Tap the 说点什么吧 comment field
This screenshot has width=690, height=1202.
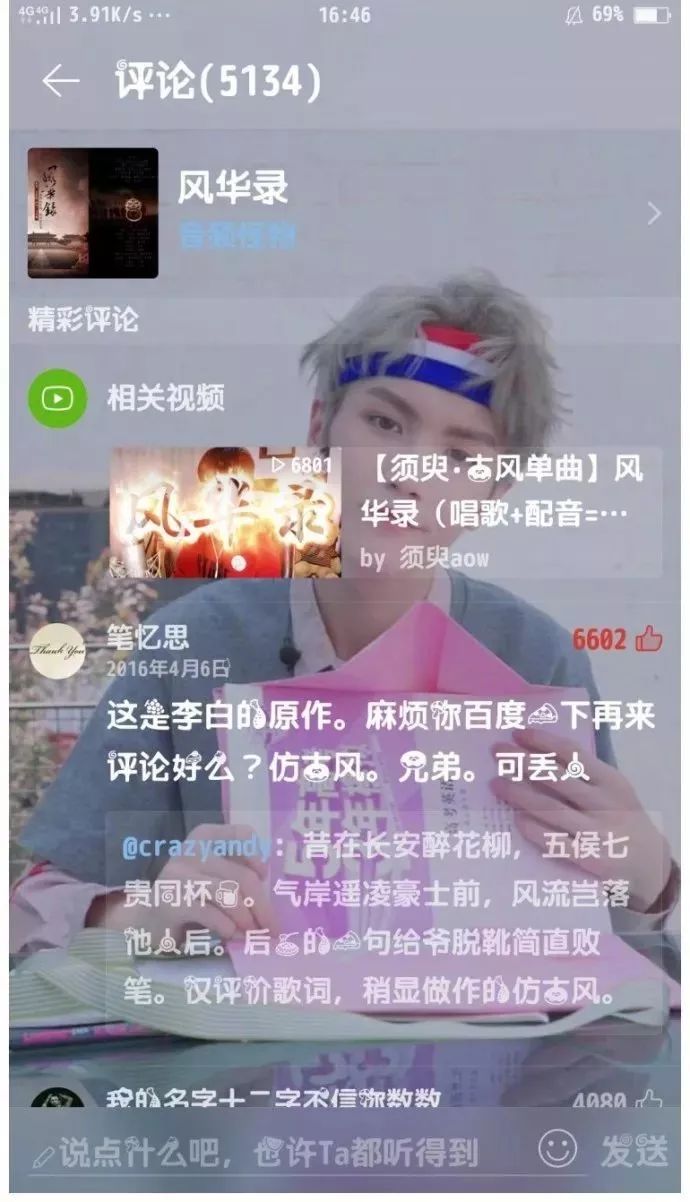coord(270,1153)
